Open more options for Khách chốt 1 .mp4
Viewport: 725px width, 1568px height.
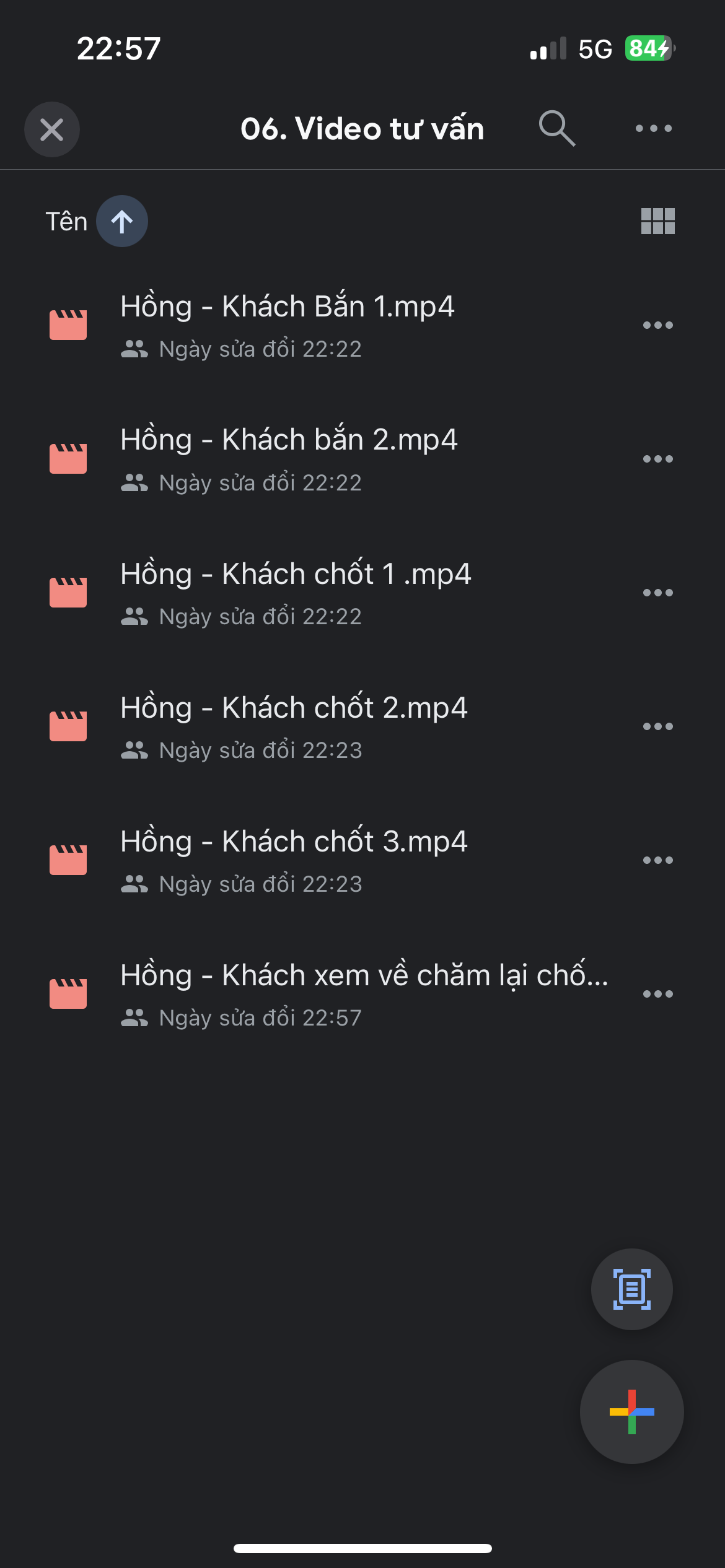657,593
